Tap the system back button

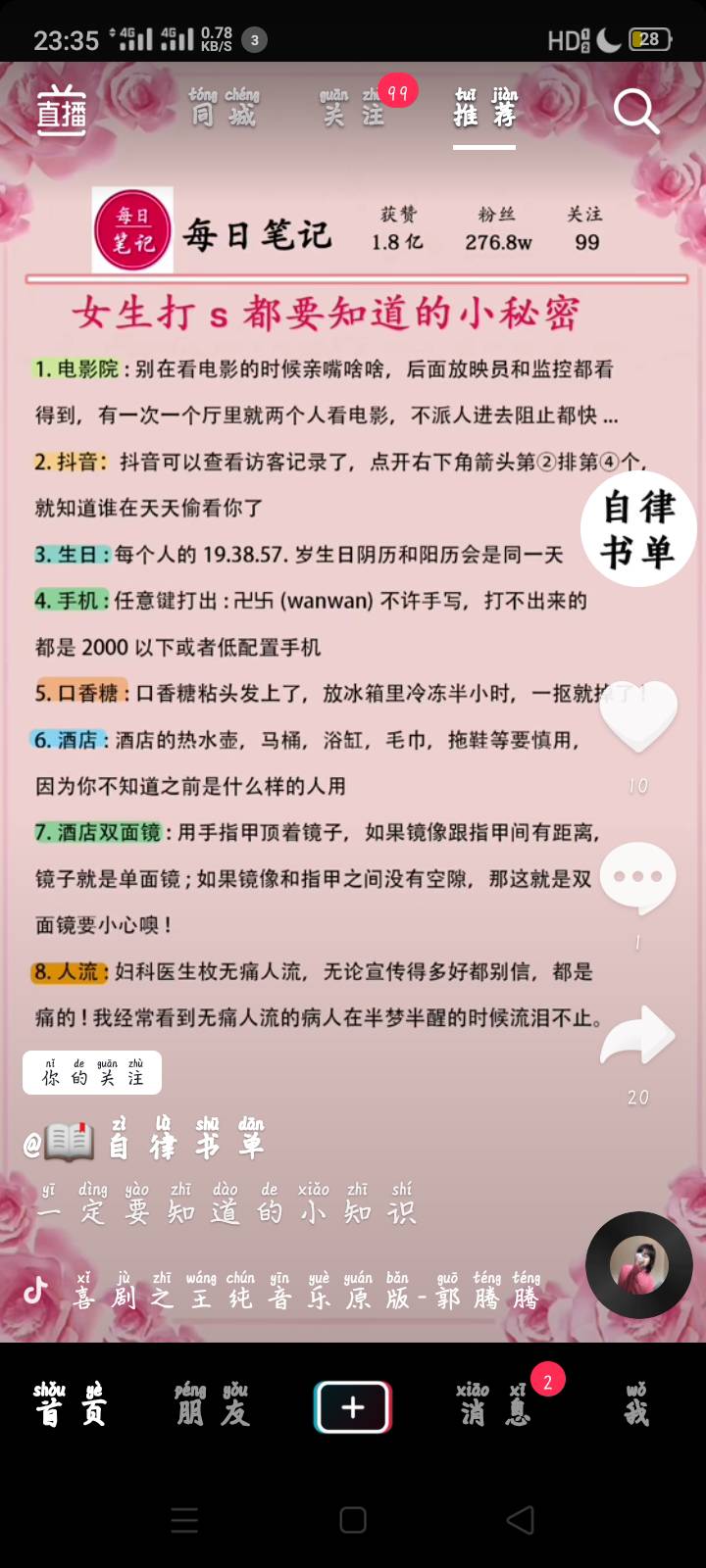click(520, 1520)
